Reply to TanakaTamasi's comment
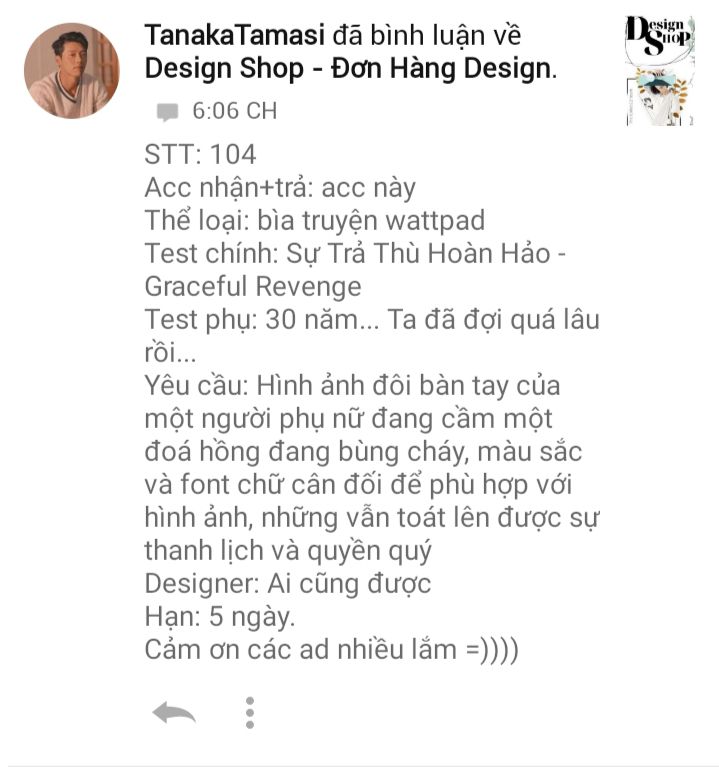Image resolution: width=719 pixels, height=768 pixels. click(174, 713)
